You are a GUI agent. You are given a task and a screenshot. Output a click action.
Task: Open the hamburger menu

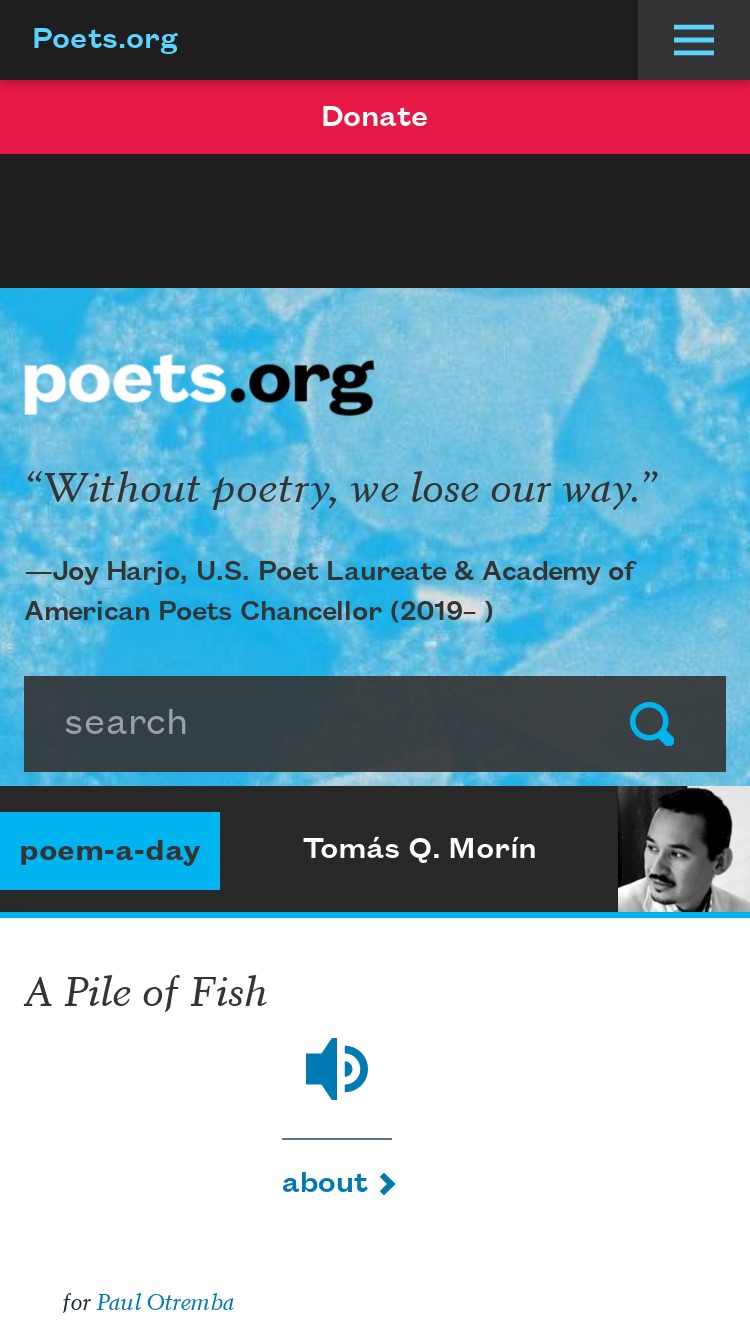(x=694, y=40)
